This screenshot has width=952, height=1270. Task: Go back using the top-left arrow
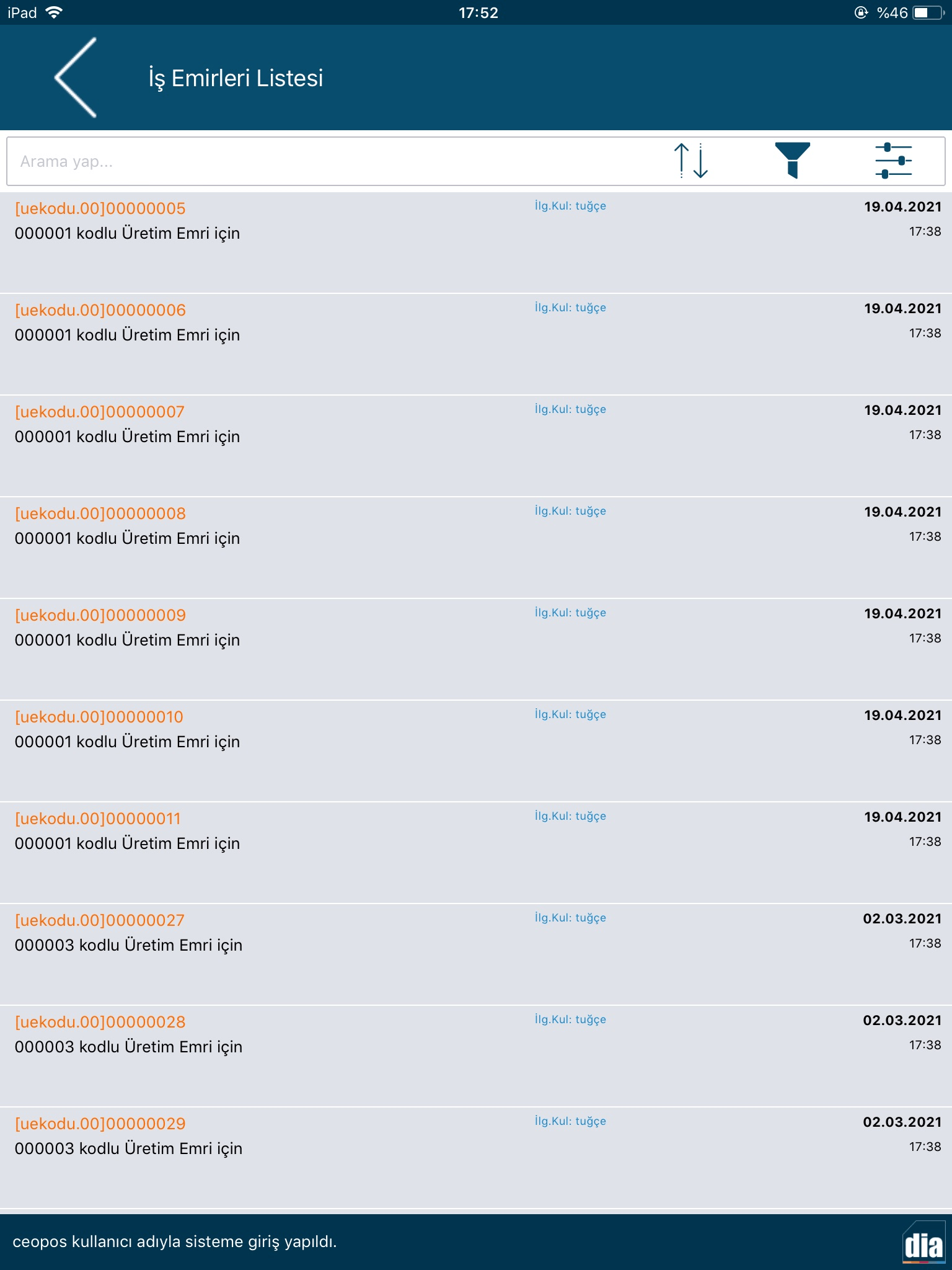pyautogui.click(x=76, y=78)
